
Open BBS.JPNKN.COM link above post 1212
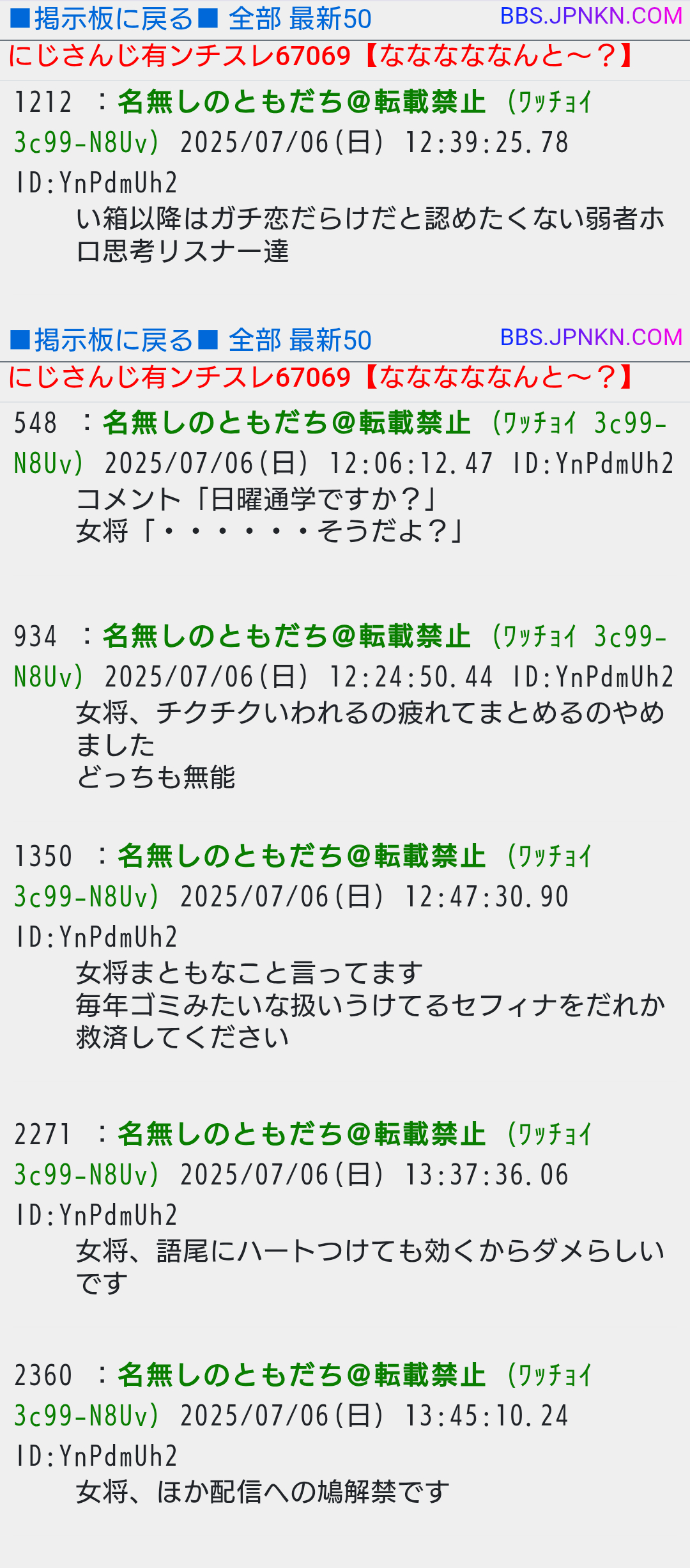tap(591, 16)
